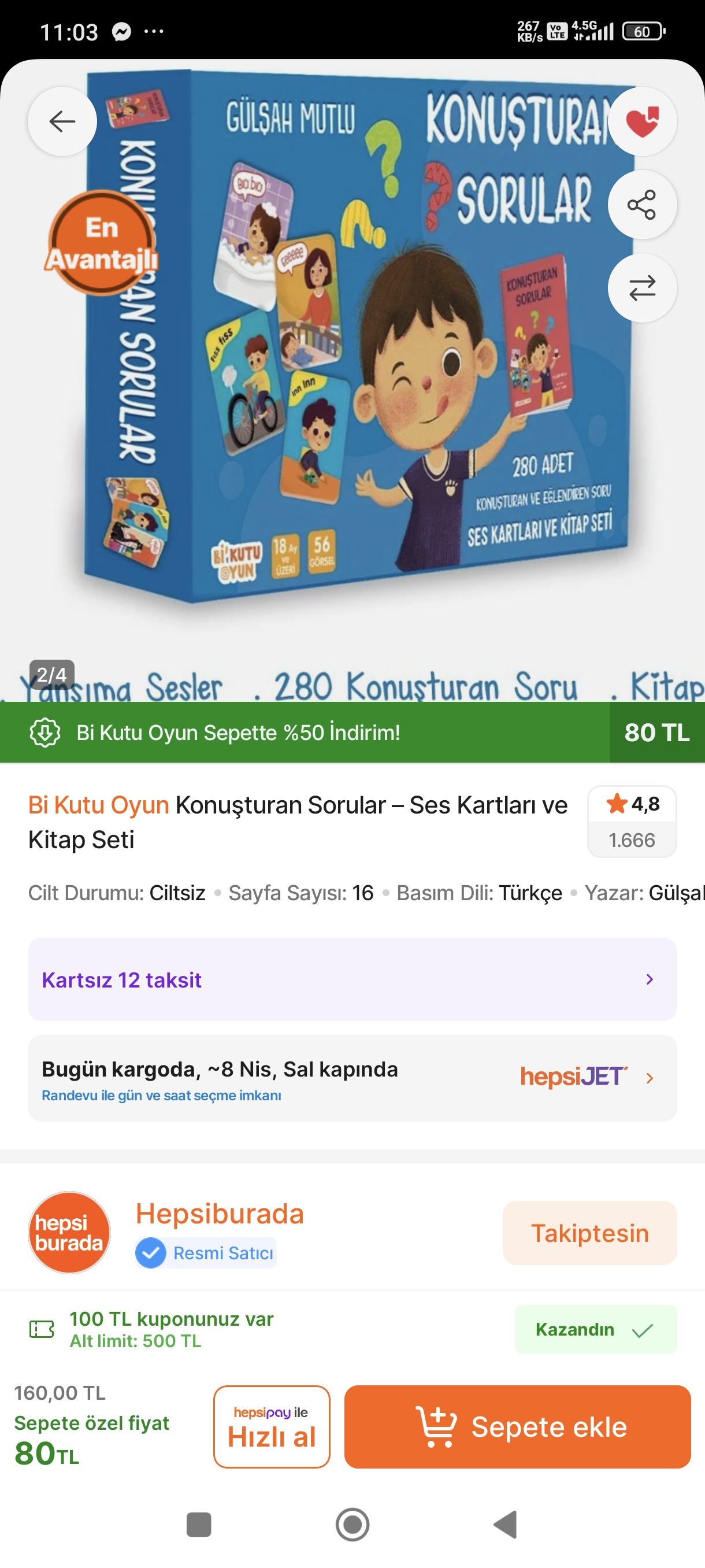The width and height of the screenshot is (705, 1568).
Task: Open the Bi Kutu Oyun brand link
Action: point(99,805)
